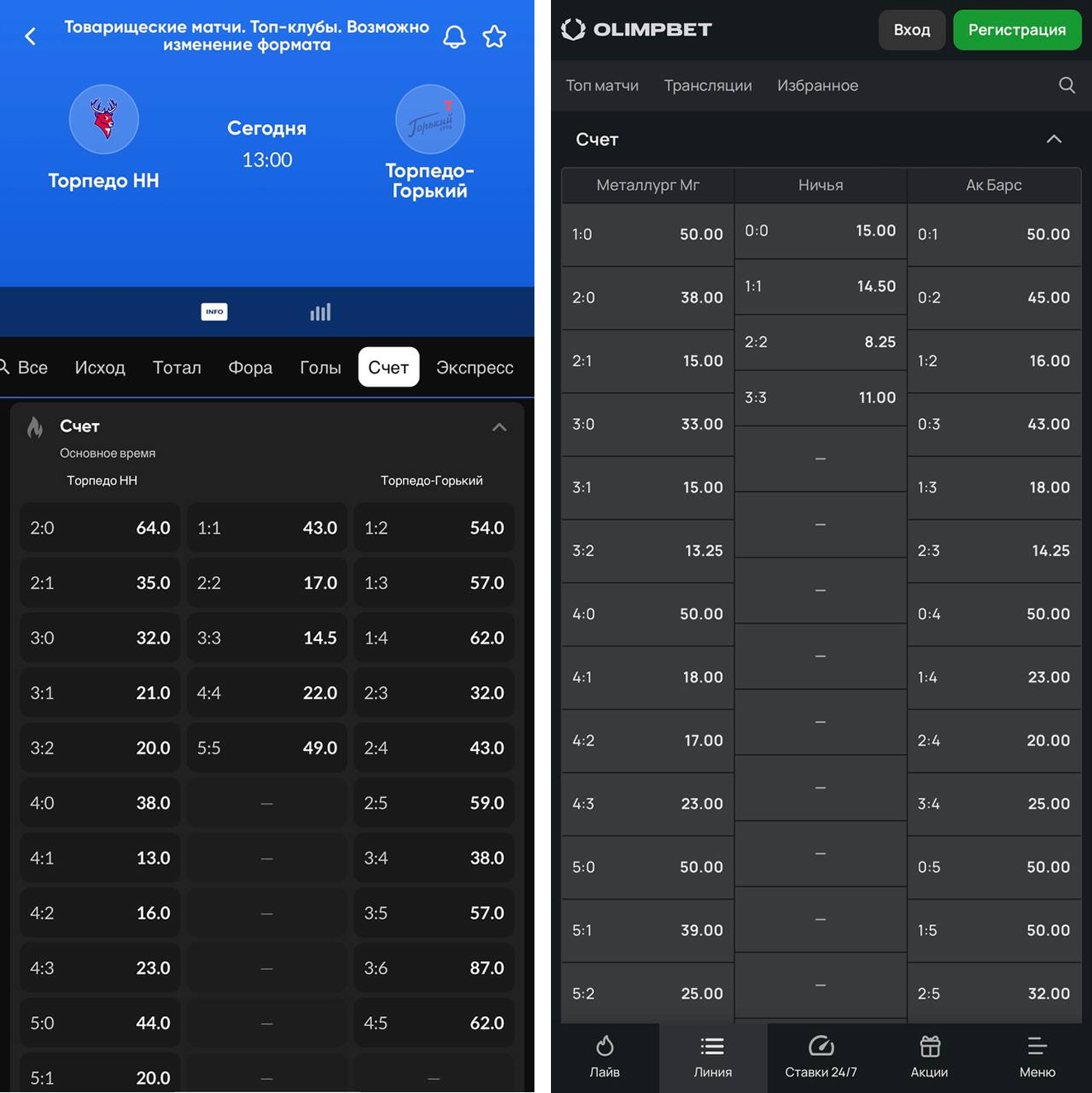The image size is (1092, 1093).
Task: Open Меню in the bottom bar
Action: coord(1037,1057)
